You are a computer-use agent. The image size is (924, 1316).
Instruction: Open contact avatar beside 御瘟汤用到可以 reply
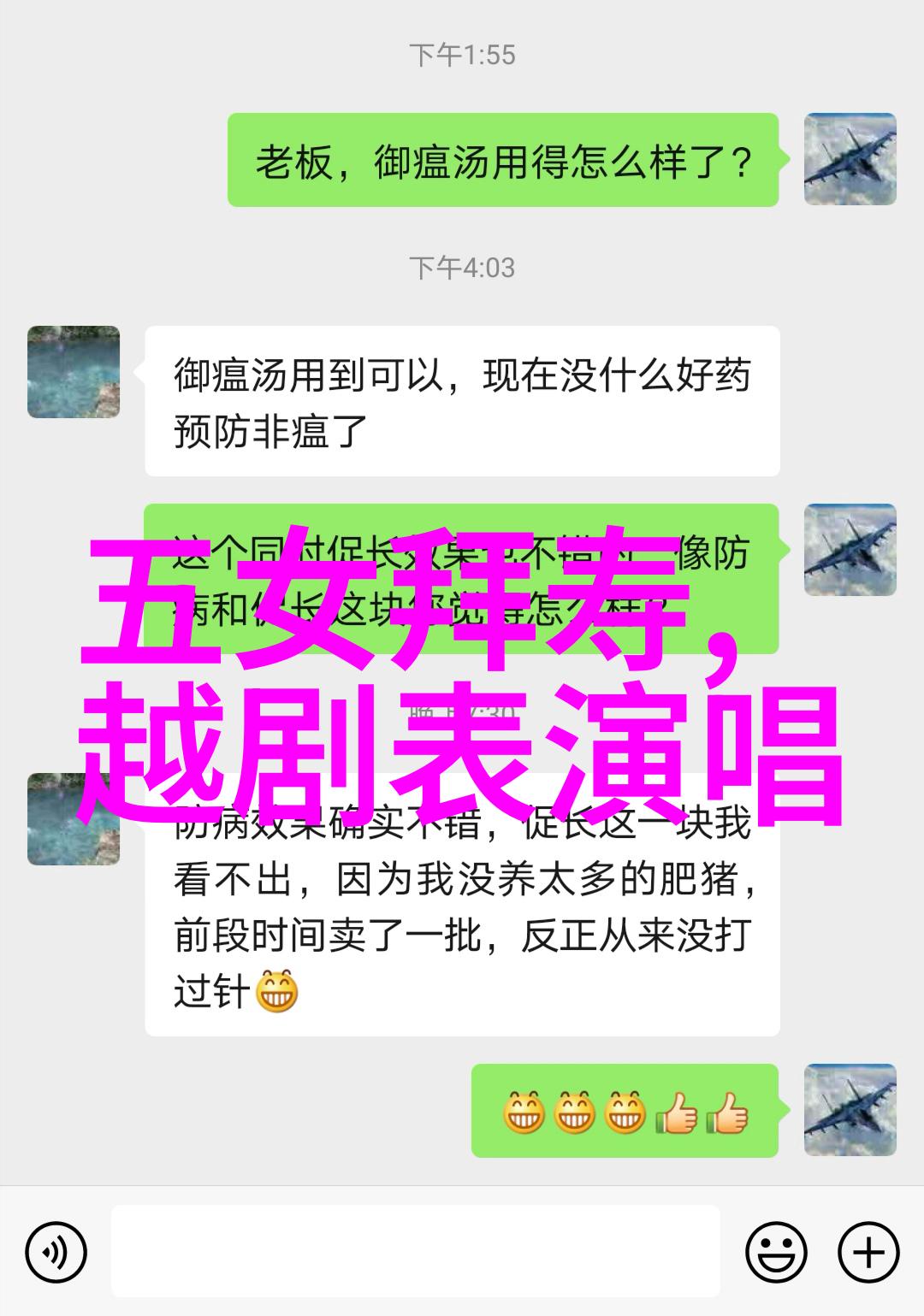[x=74, y=372]
